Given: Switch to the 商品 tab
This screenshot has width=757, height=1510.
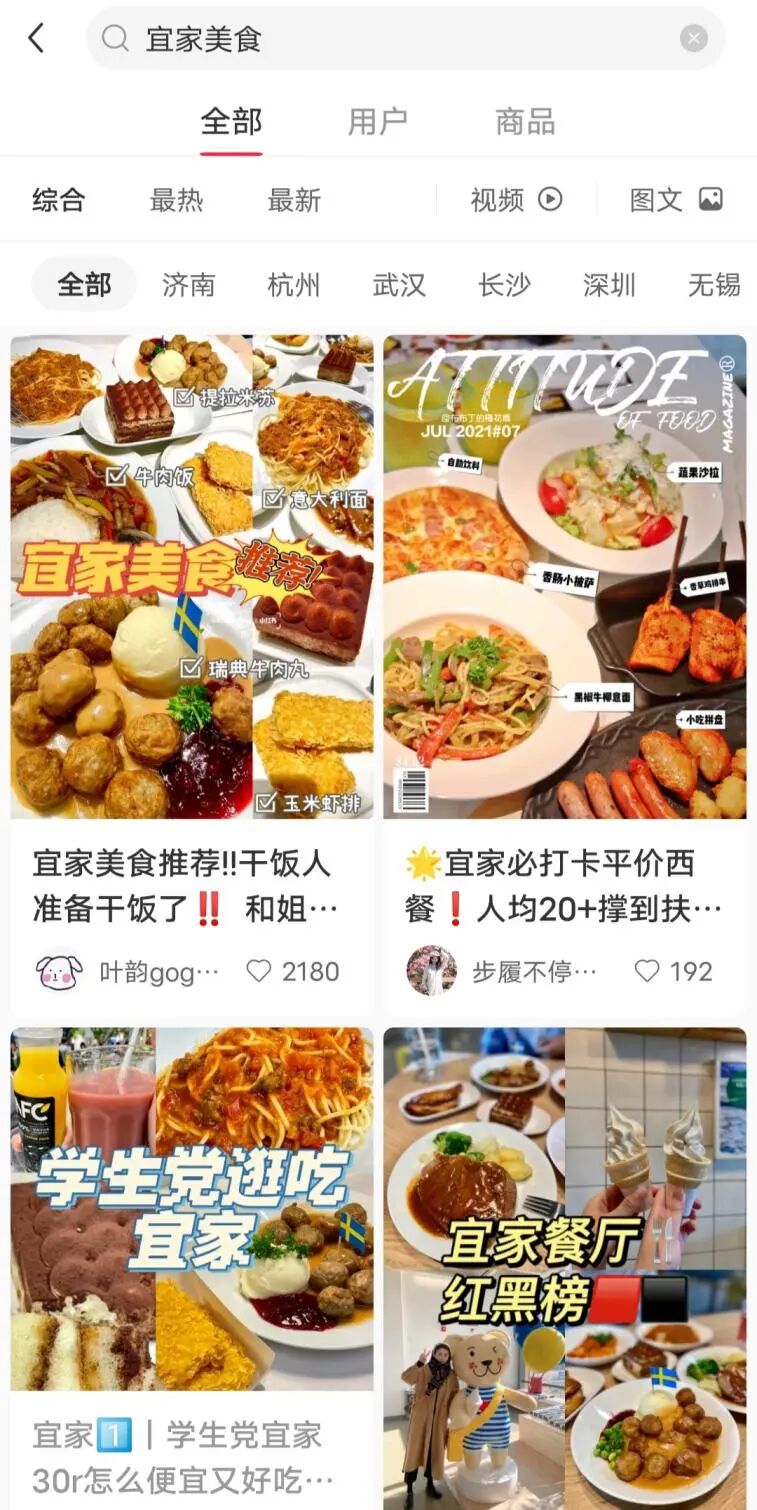Looking at the screenshot, I should point(525,122).
